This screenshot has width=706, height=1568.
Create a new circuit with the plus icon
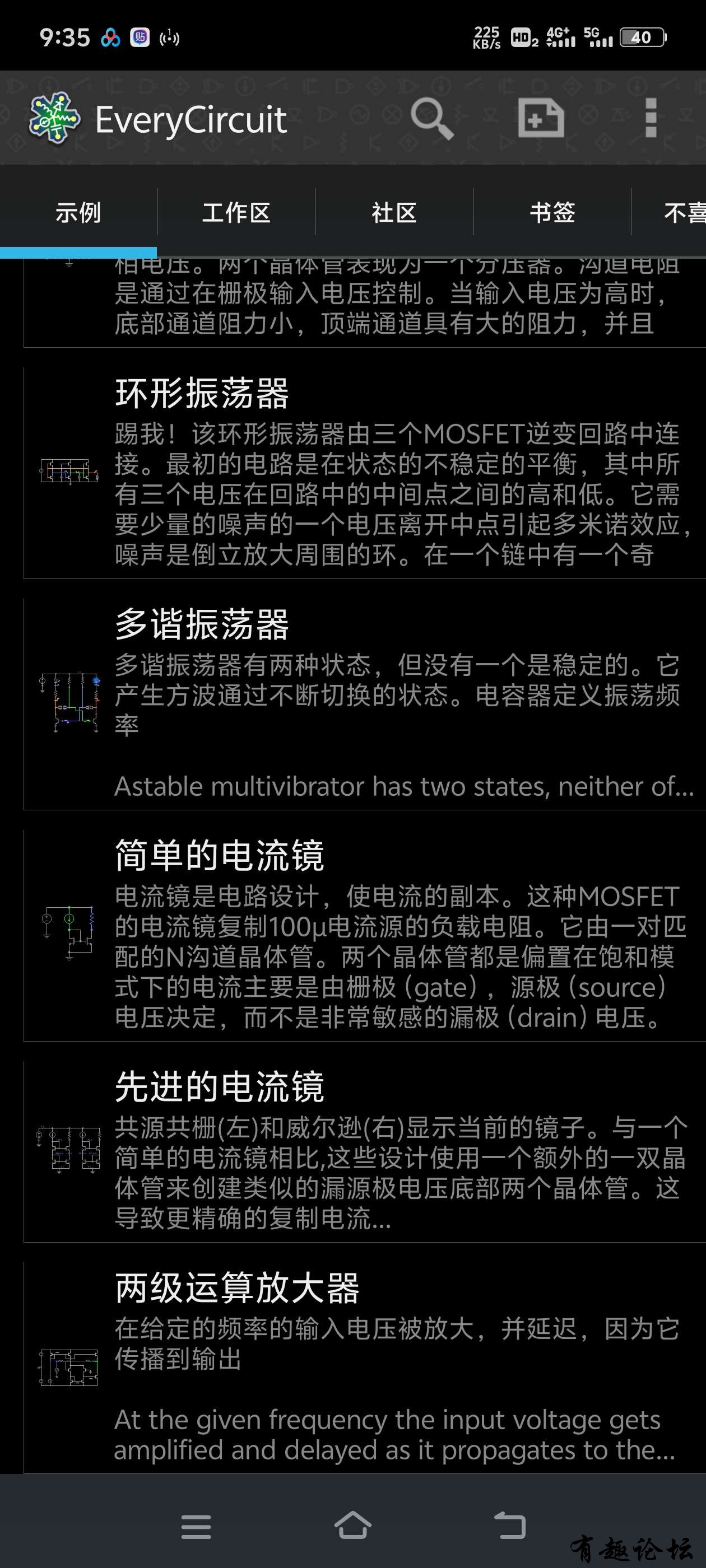[540, 118]
